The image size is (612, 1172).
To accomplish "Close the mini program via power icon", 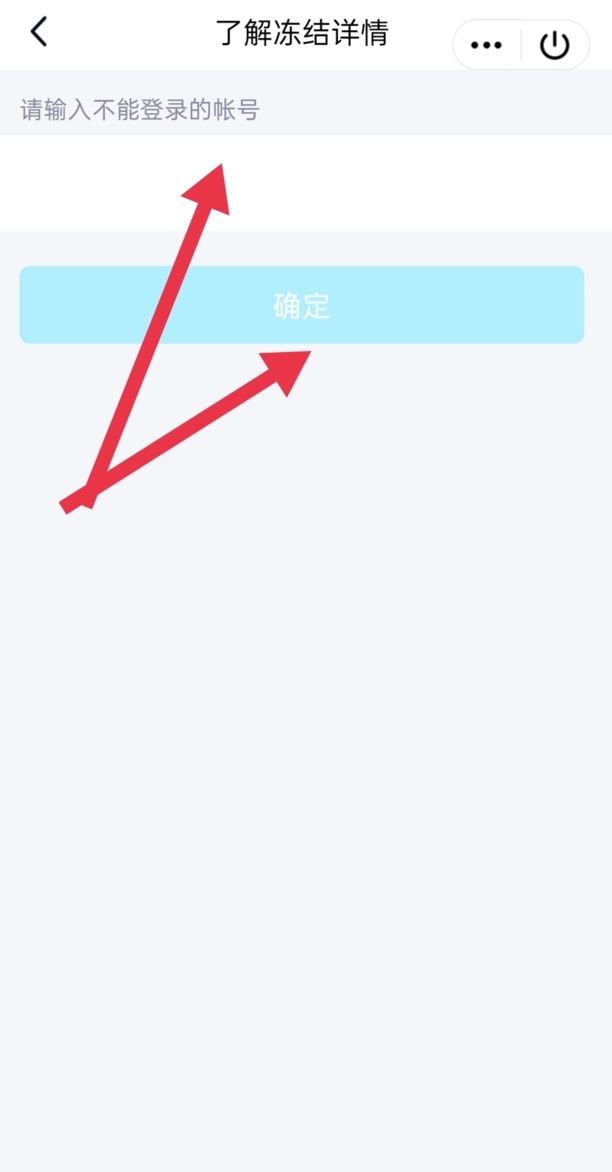I will [554, 45].
